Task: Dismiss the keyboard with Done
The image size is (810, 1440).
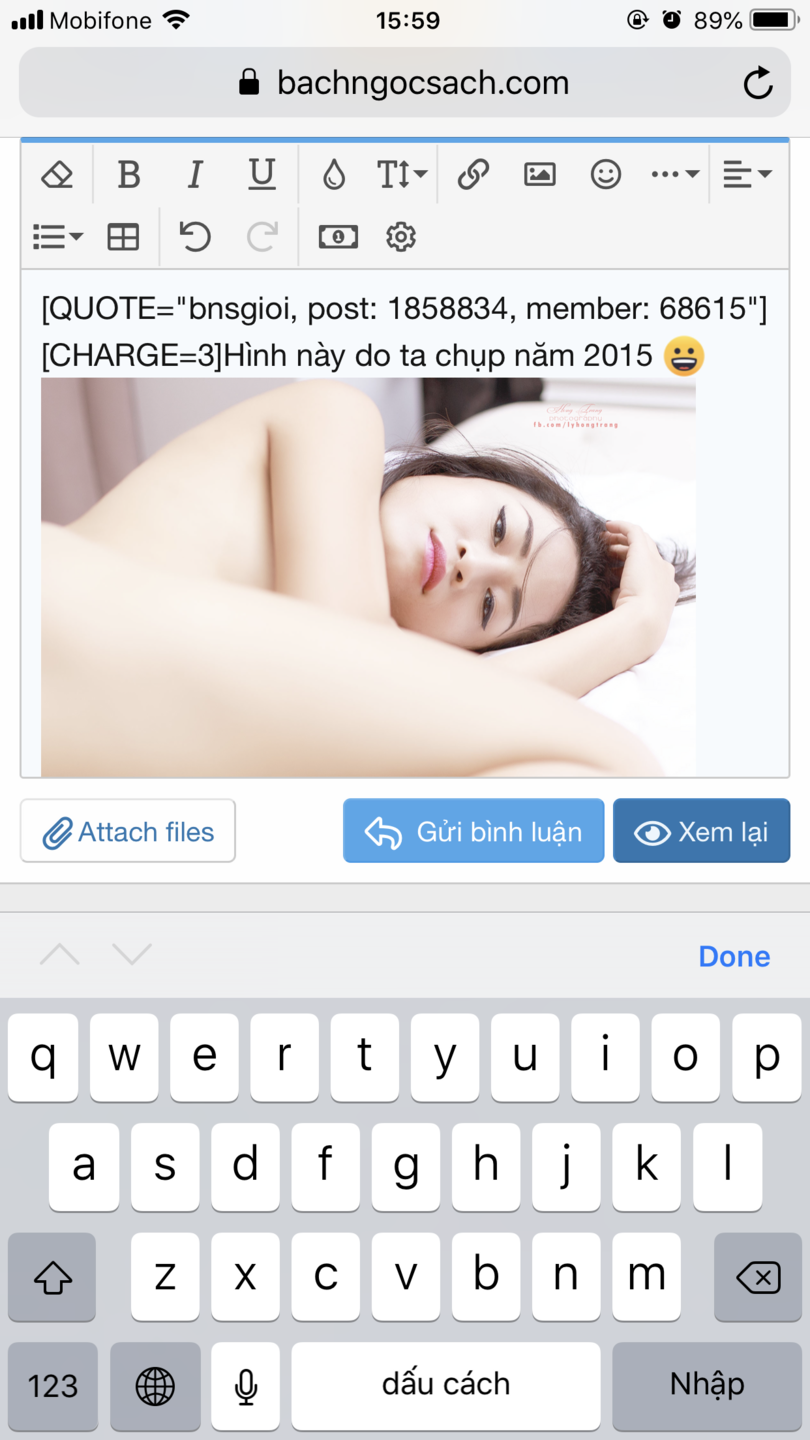Action: pos(734,956)
